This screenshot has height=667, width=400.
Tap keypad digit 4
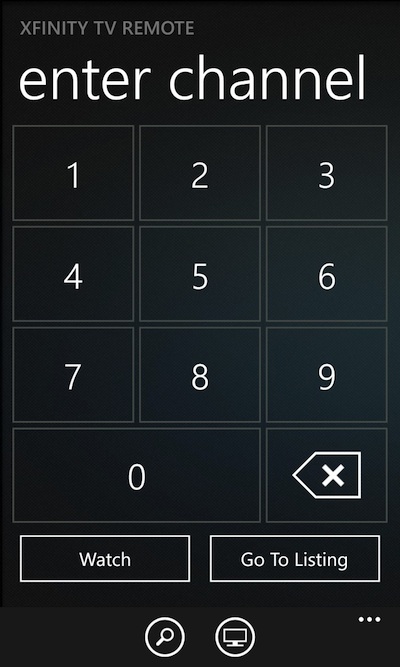coord(73,274)
